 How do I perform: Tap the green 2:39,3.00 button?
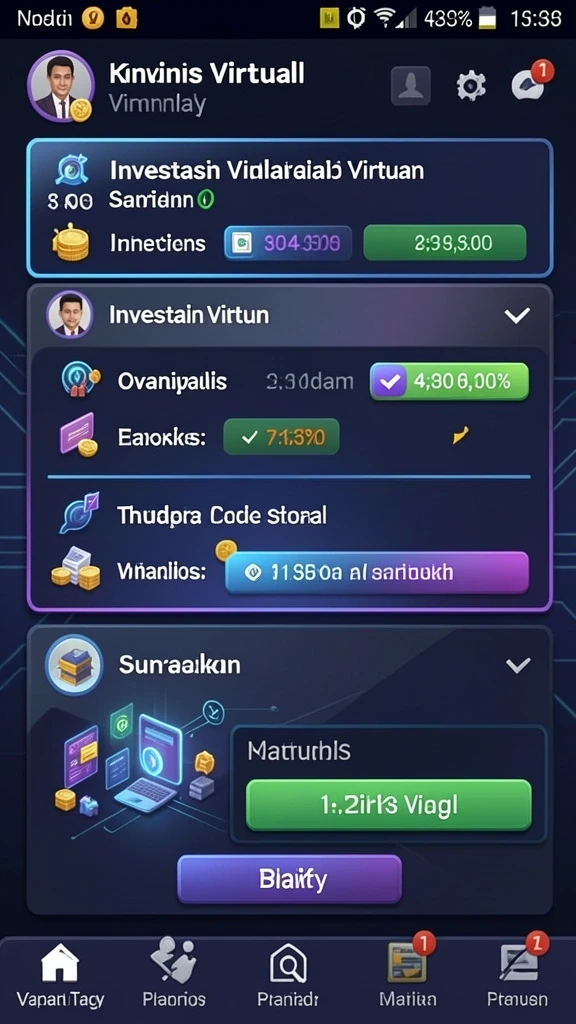(x=445, y=243)
